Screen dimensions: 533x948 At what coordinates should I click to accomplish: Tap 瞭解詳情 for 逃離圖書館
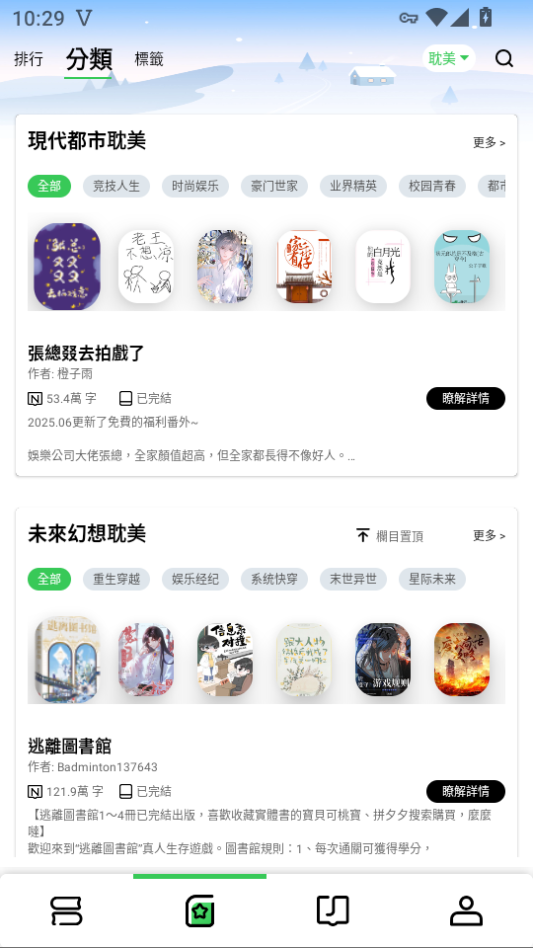coord(465,791)
